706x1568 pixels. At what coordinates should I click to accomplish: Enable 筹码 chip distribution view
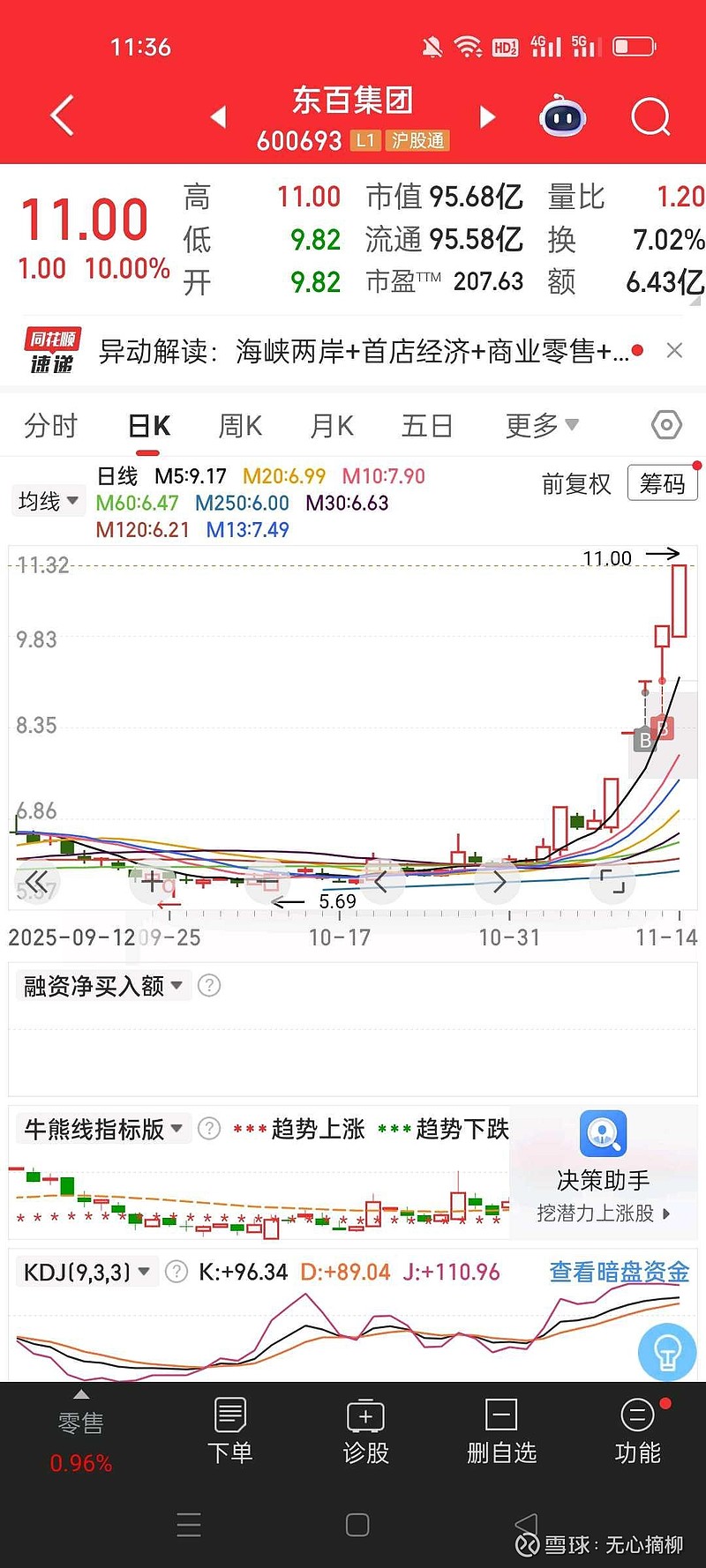coord(662,483)
